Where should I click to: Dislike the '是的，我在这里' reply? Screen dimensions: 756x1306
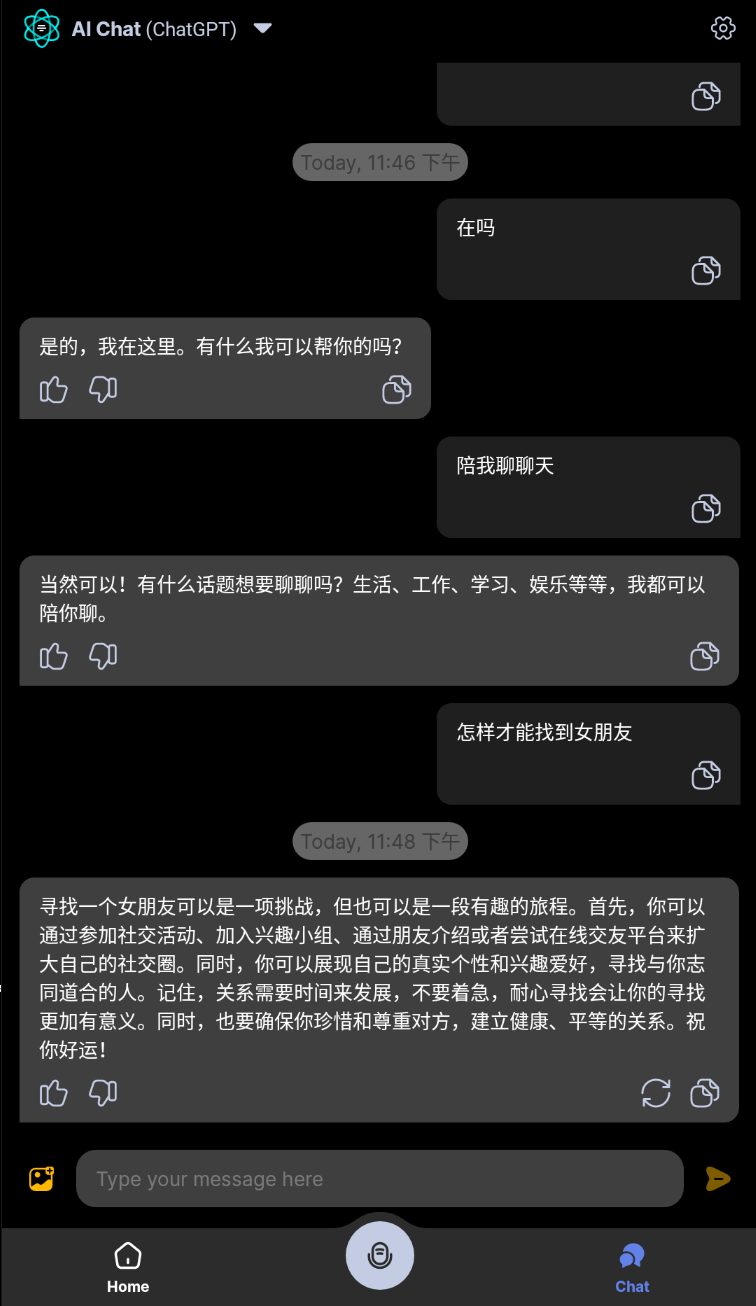[103, 389]
